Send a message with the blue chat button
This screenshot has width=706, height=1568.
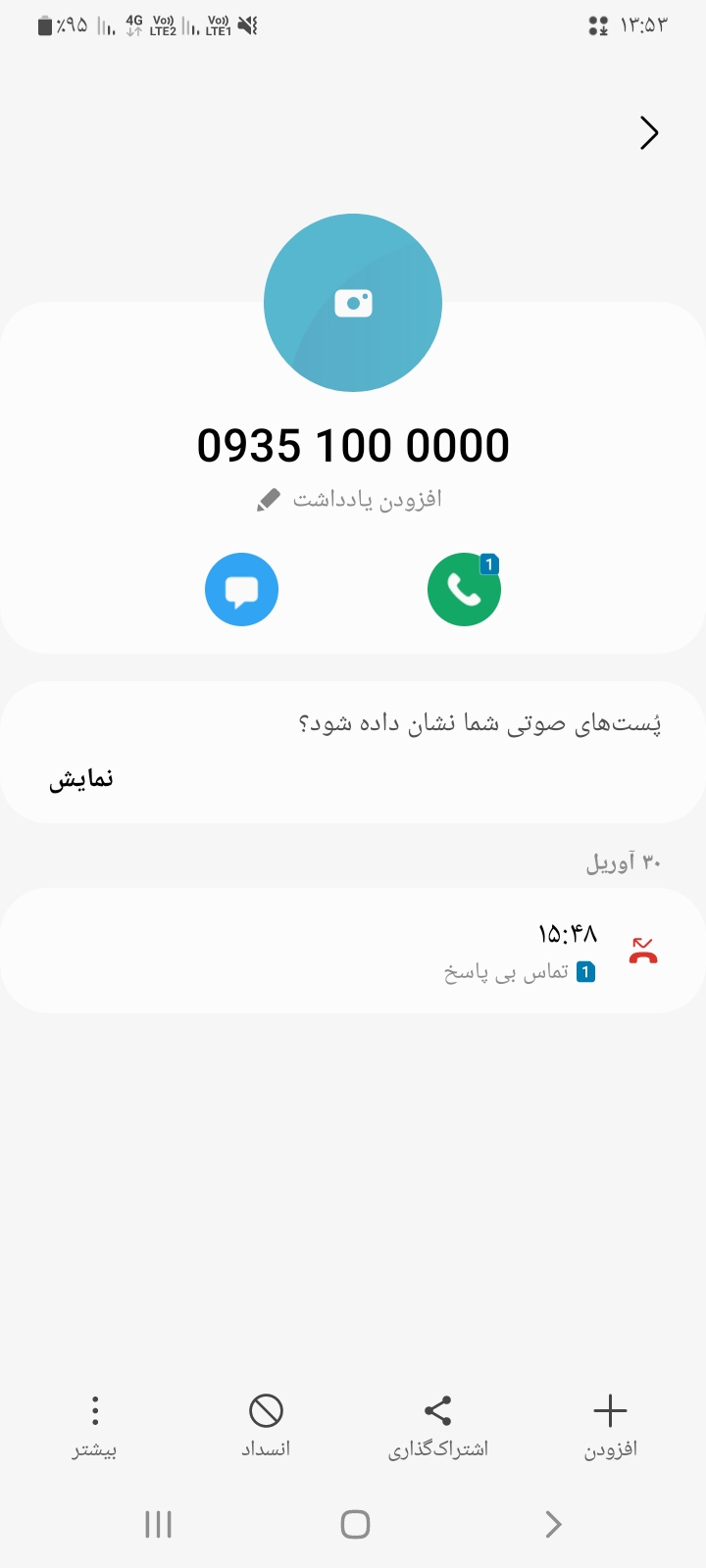[241, 589]
